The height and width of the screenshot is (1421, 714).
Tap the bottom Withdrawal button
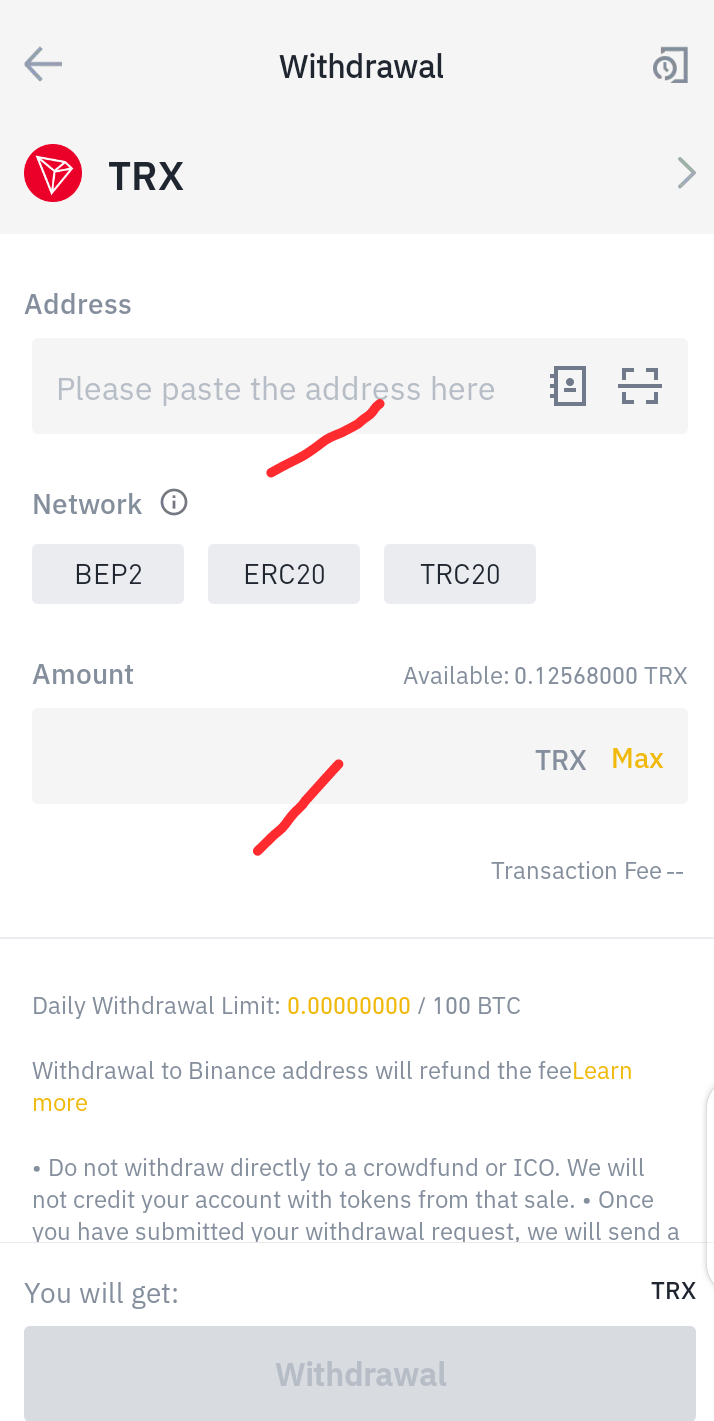pos(360,1373)
